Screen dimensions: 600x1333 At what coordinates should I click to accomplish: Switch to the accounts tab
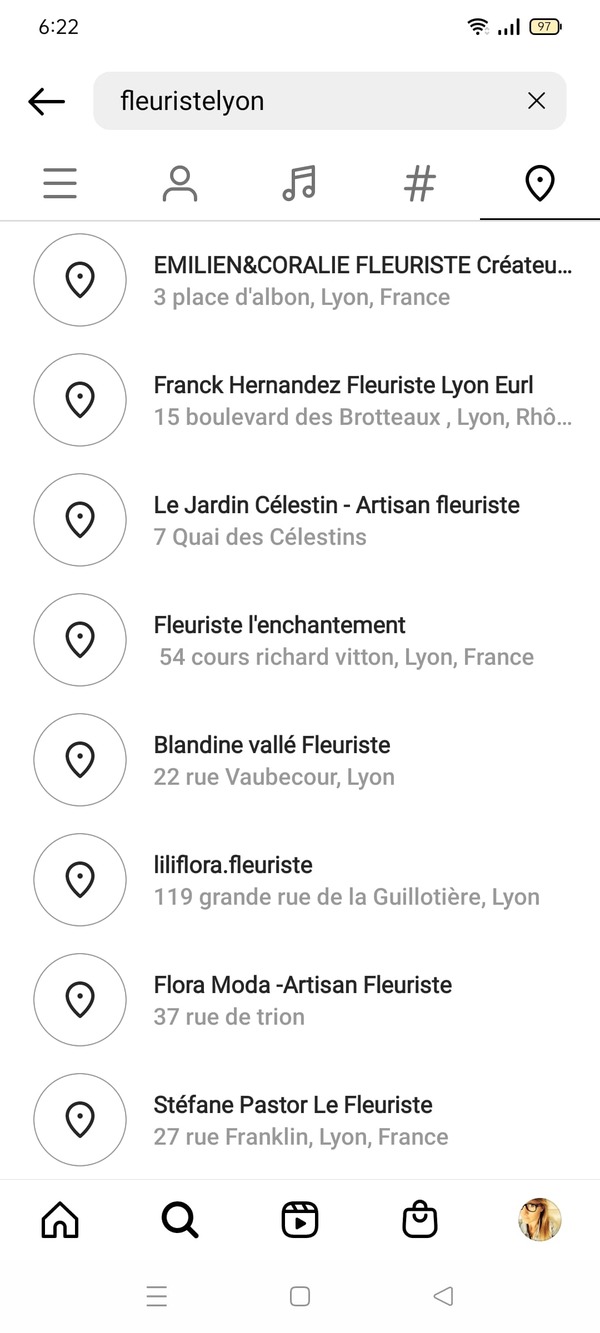(180, 183)
